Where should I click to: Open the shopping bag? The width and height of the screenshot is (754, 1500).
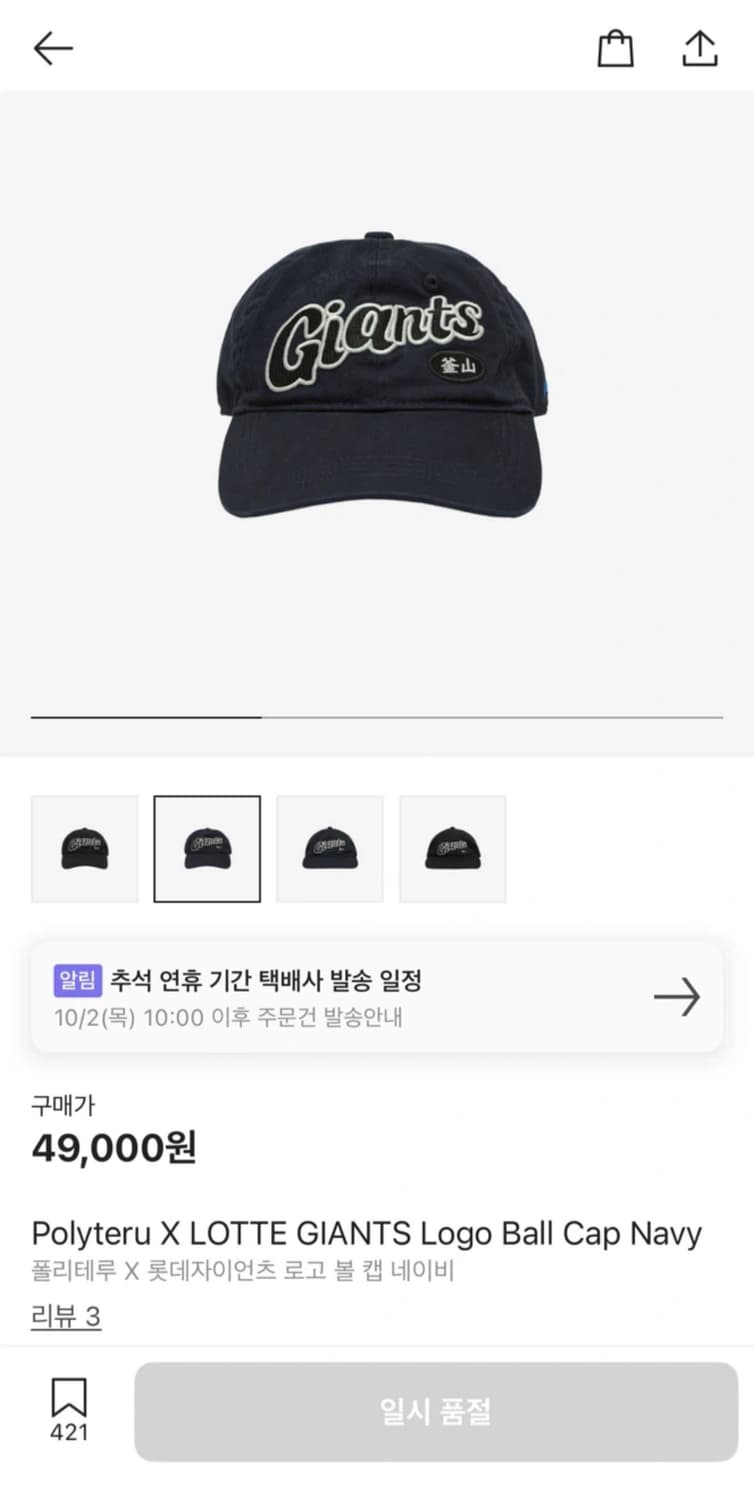[615, 47]
